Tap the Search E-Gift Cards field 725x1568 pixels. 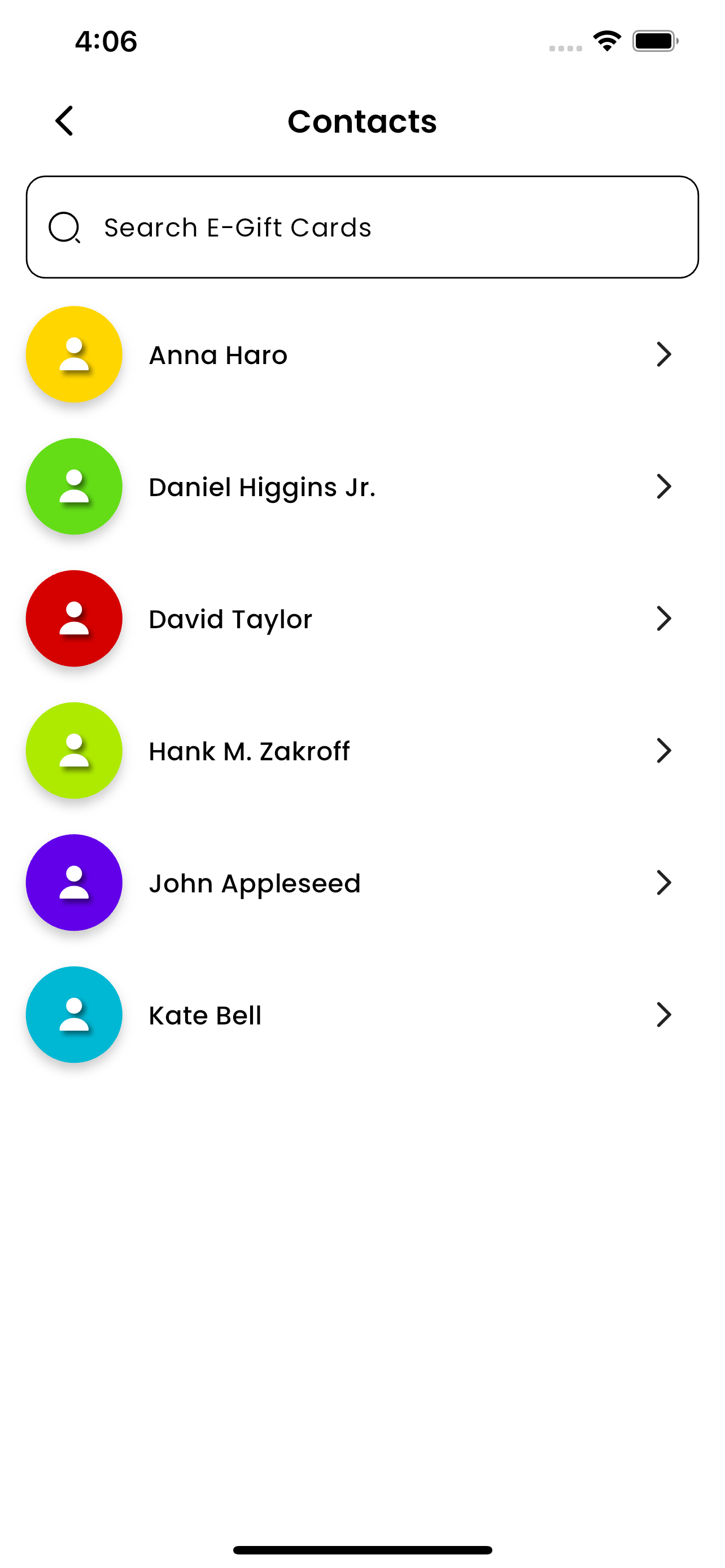(362, 227)
